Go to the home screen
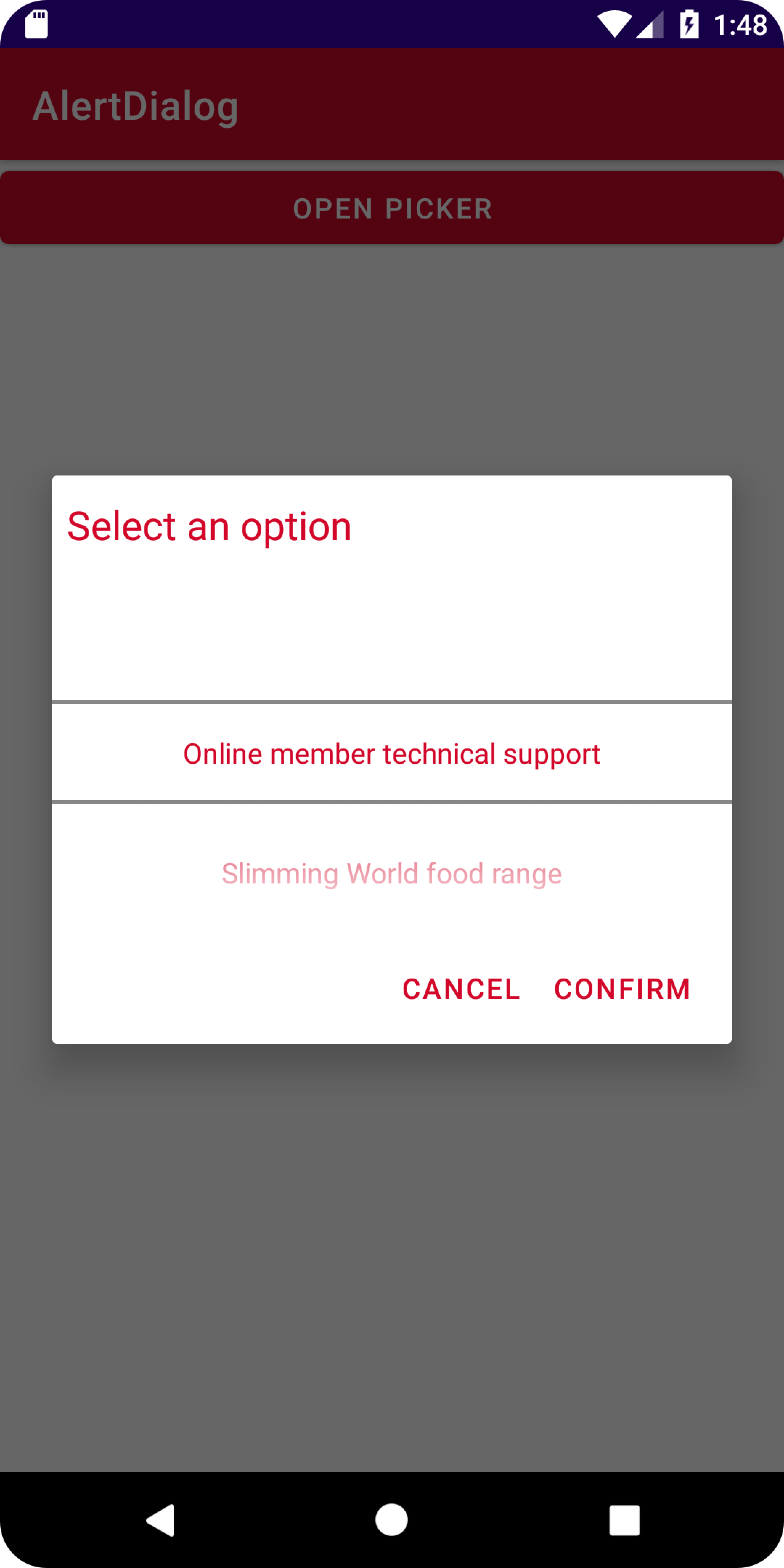Screen dimensions: 784x1568 click(x=391, y=1520)
